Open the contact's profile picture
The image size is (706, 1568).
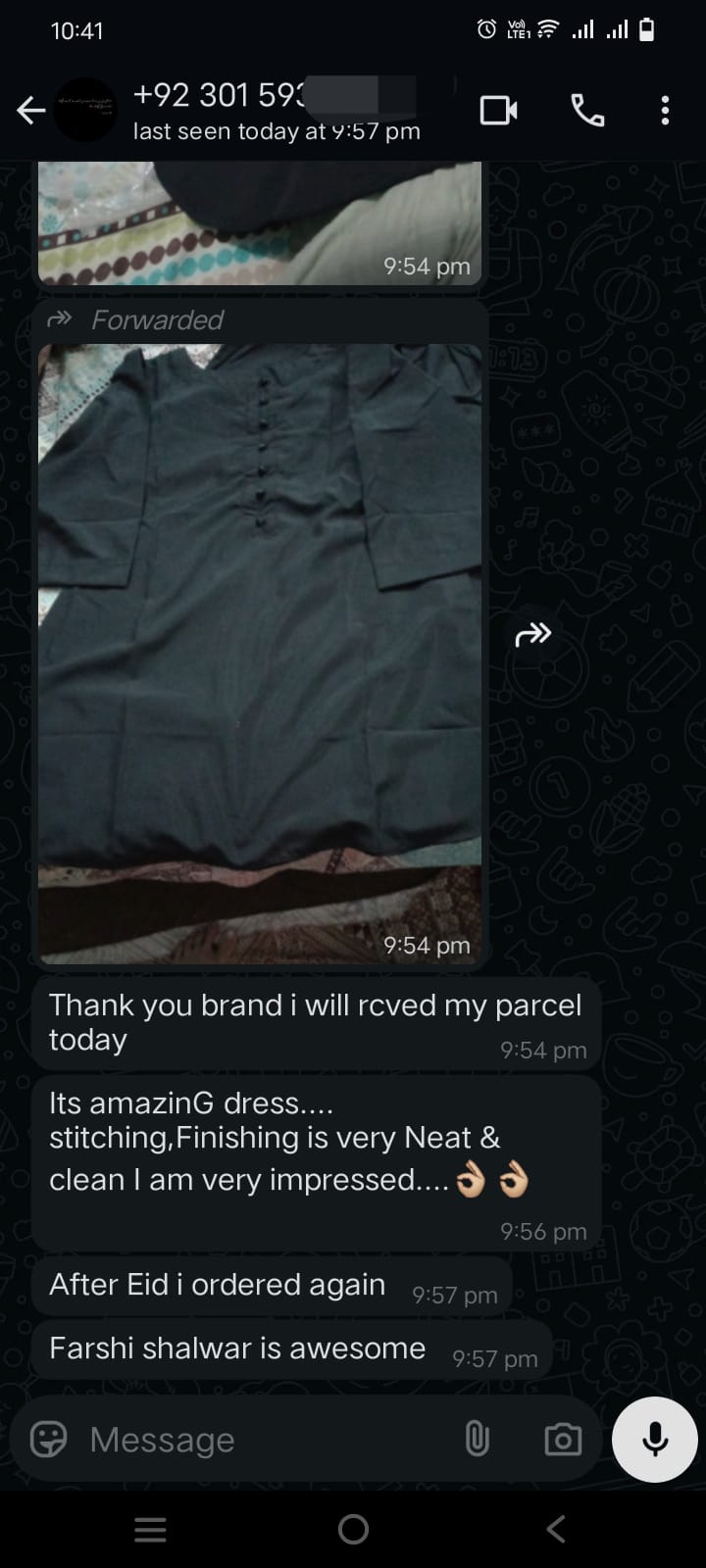coord(85,111)
